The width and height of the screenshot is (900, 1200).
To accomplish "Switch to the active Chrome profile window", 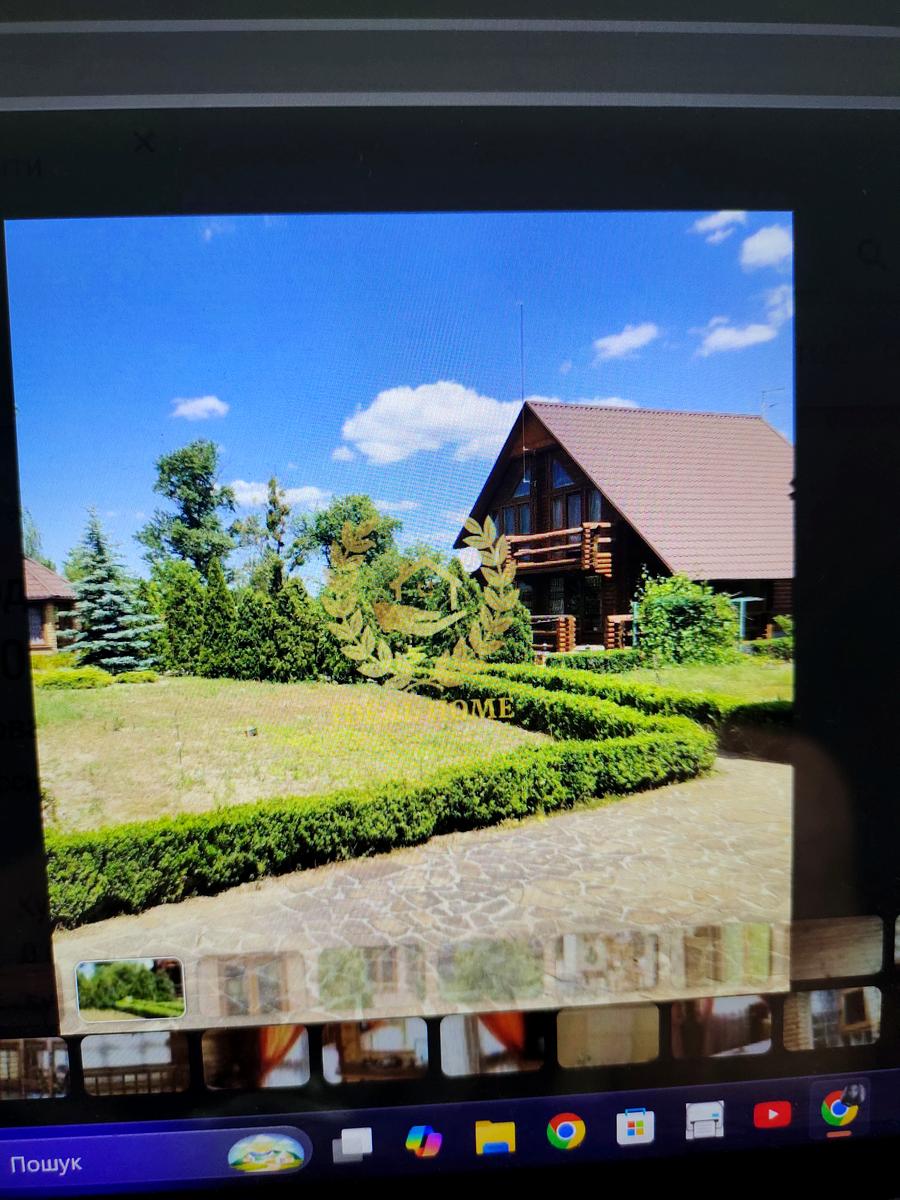I will (839, 1107).
